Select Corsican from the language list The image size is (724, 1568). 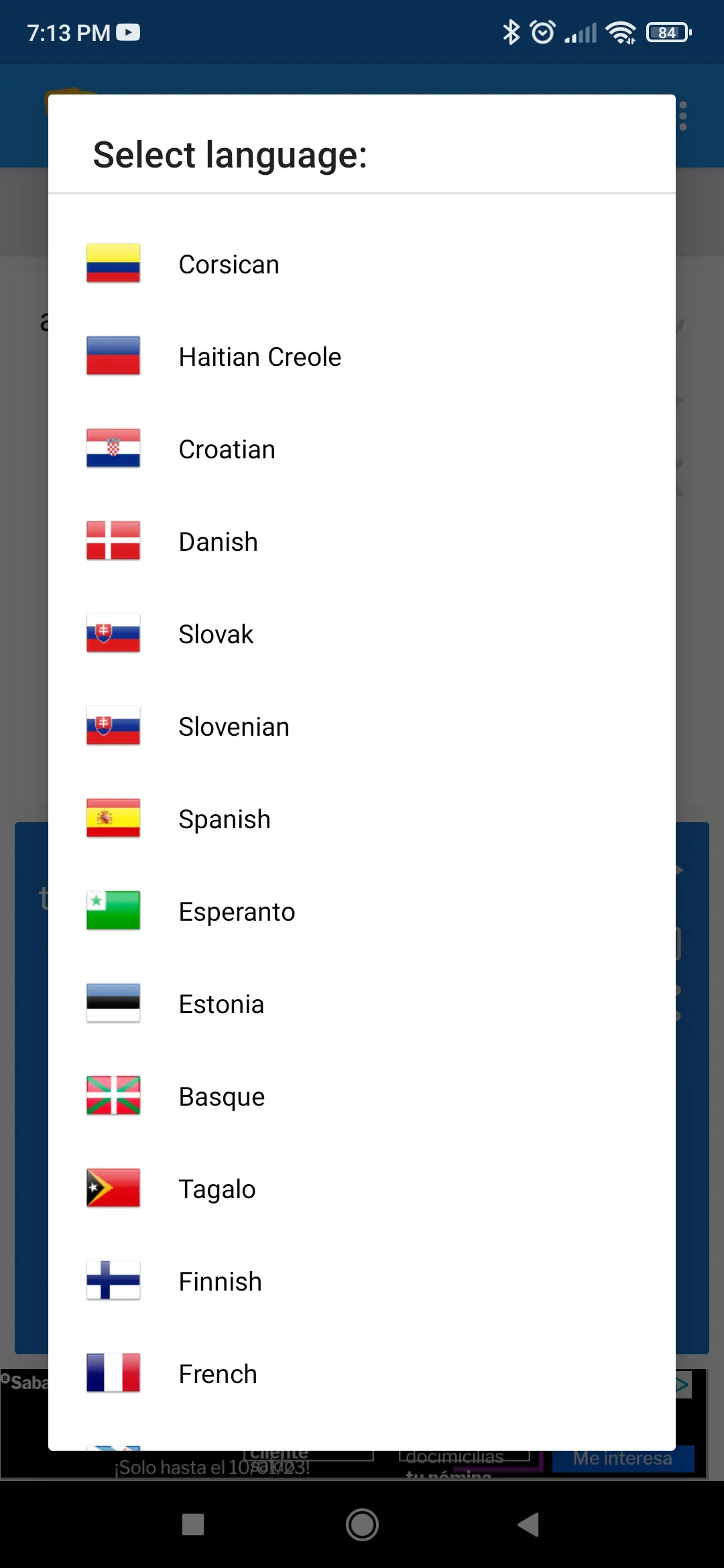[362, 264]
